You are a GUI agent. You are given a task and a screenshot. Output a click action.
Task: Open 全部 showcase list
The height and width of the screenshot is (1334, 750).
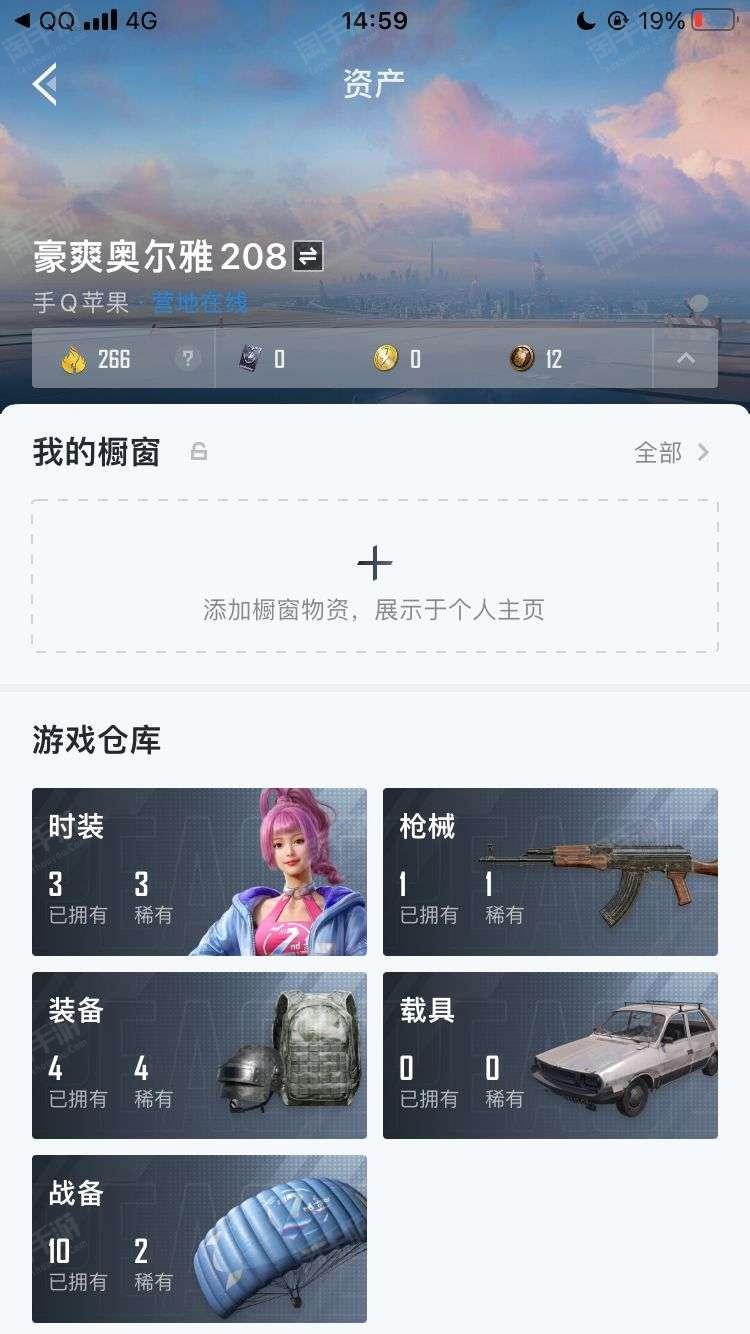tap(672, 453)
